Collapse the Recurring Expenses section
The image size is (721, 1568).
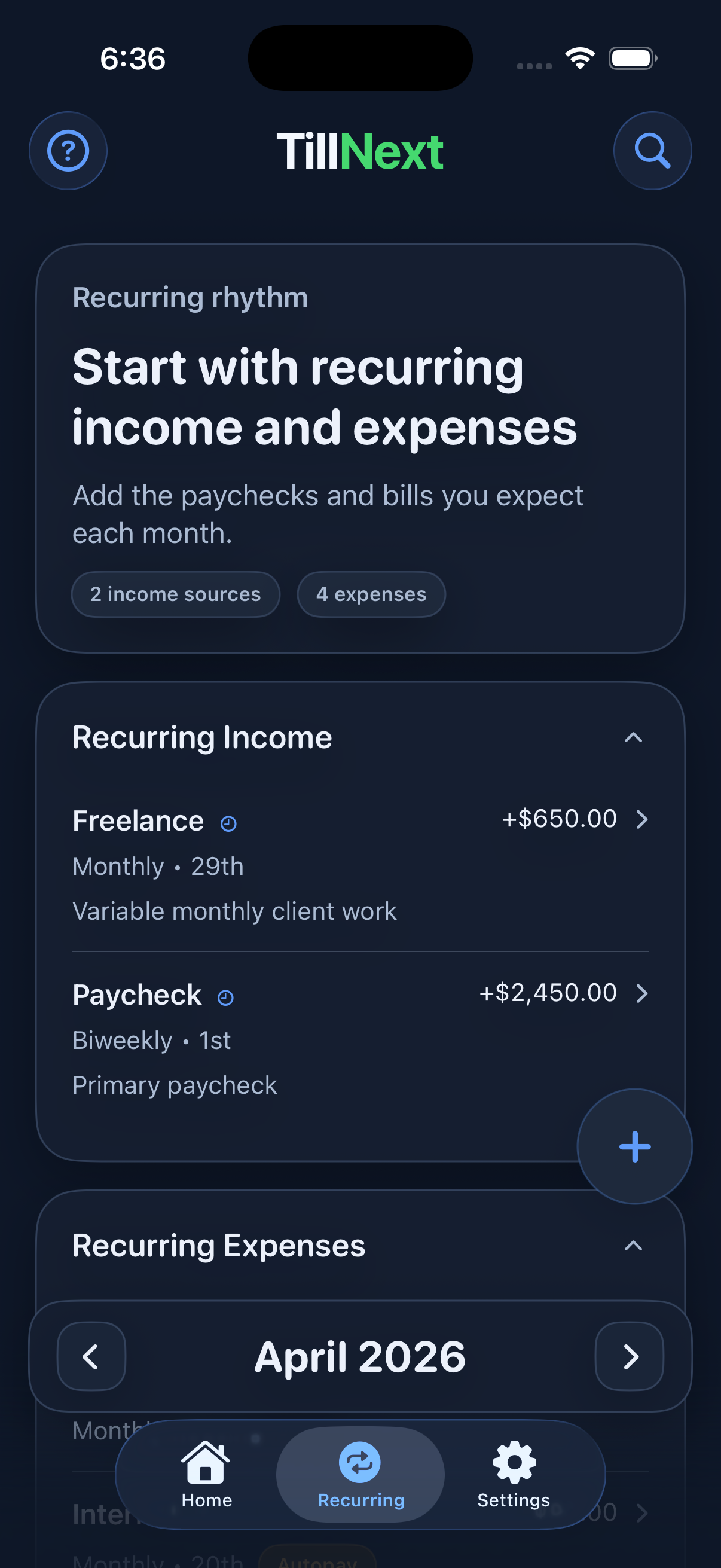633,1246
